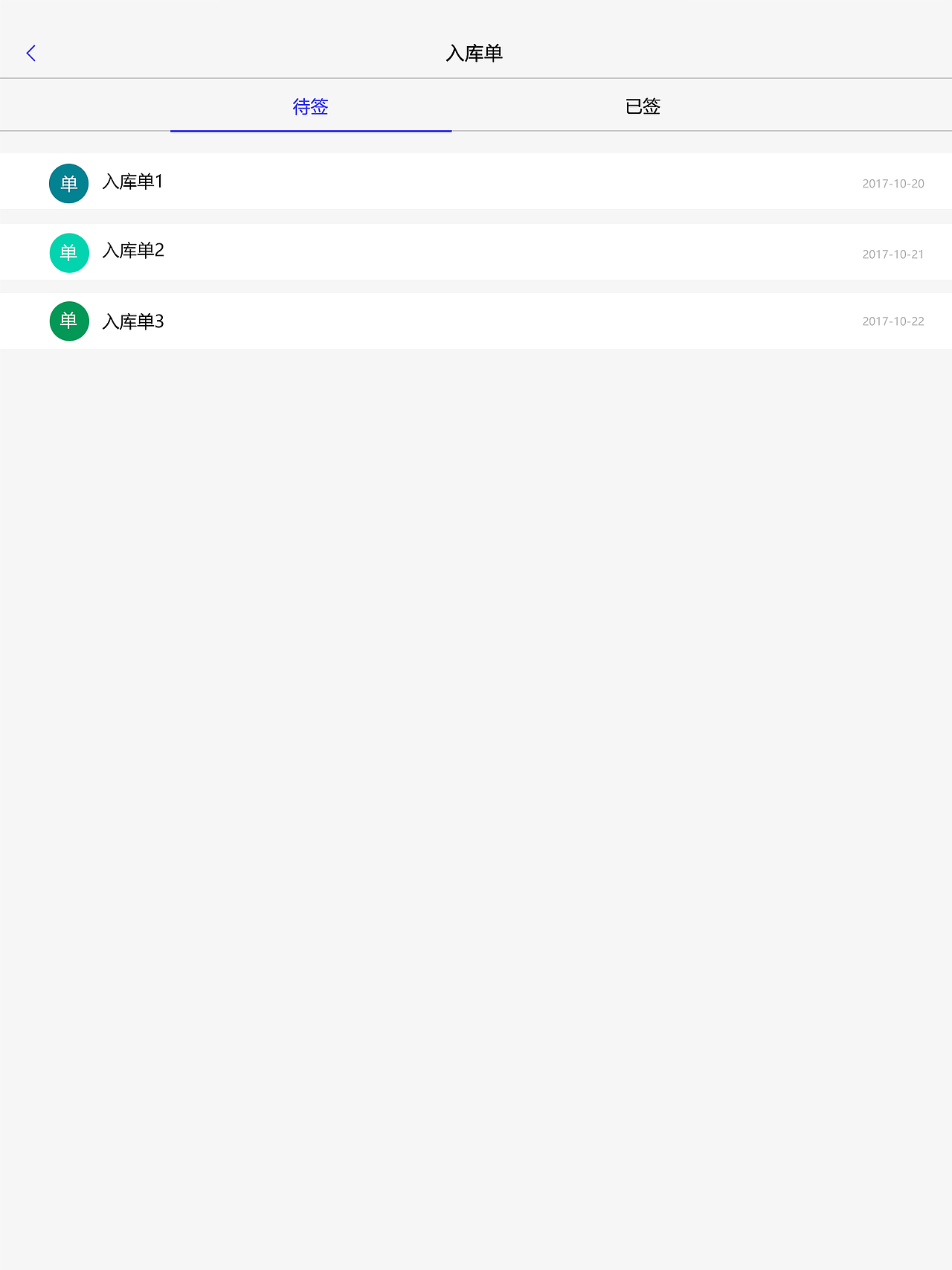Screen dimensions: 952x1270
Task: Select the 待签 tab
Action: [309, 106]
